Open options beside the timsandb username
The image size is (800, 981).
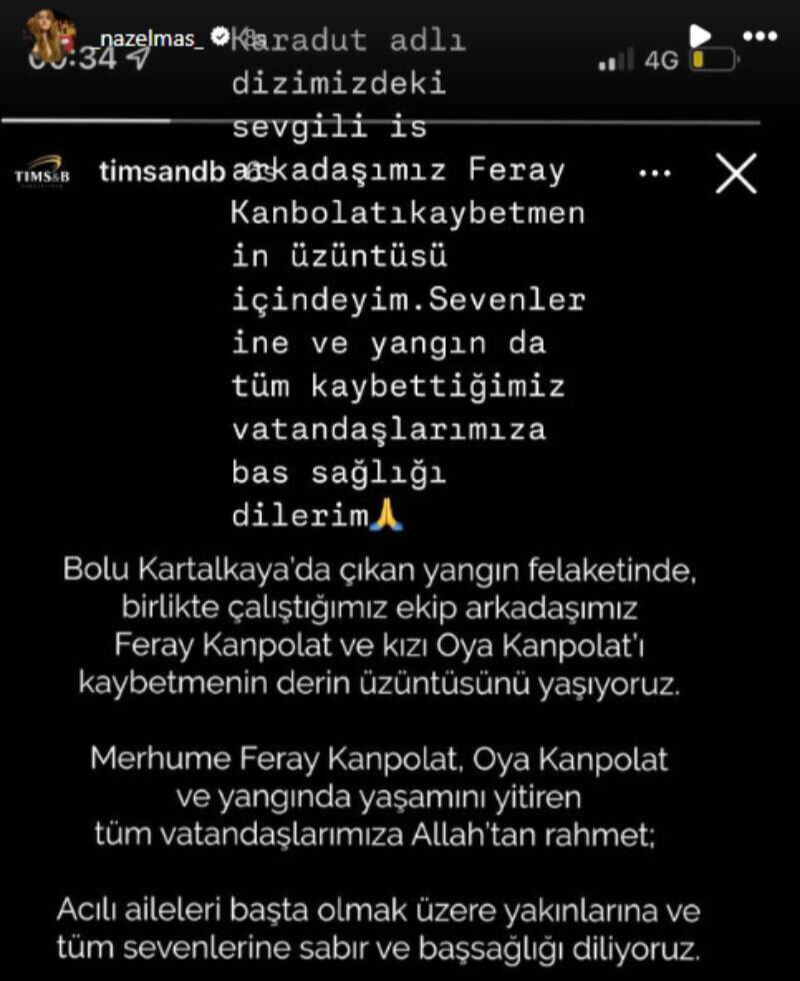[x=655, y=172]
